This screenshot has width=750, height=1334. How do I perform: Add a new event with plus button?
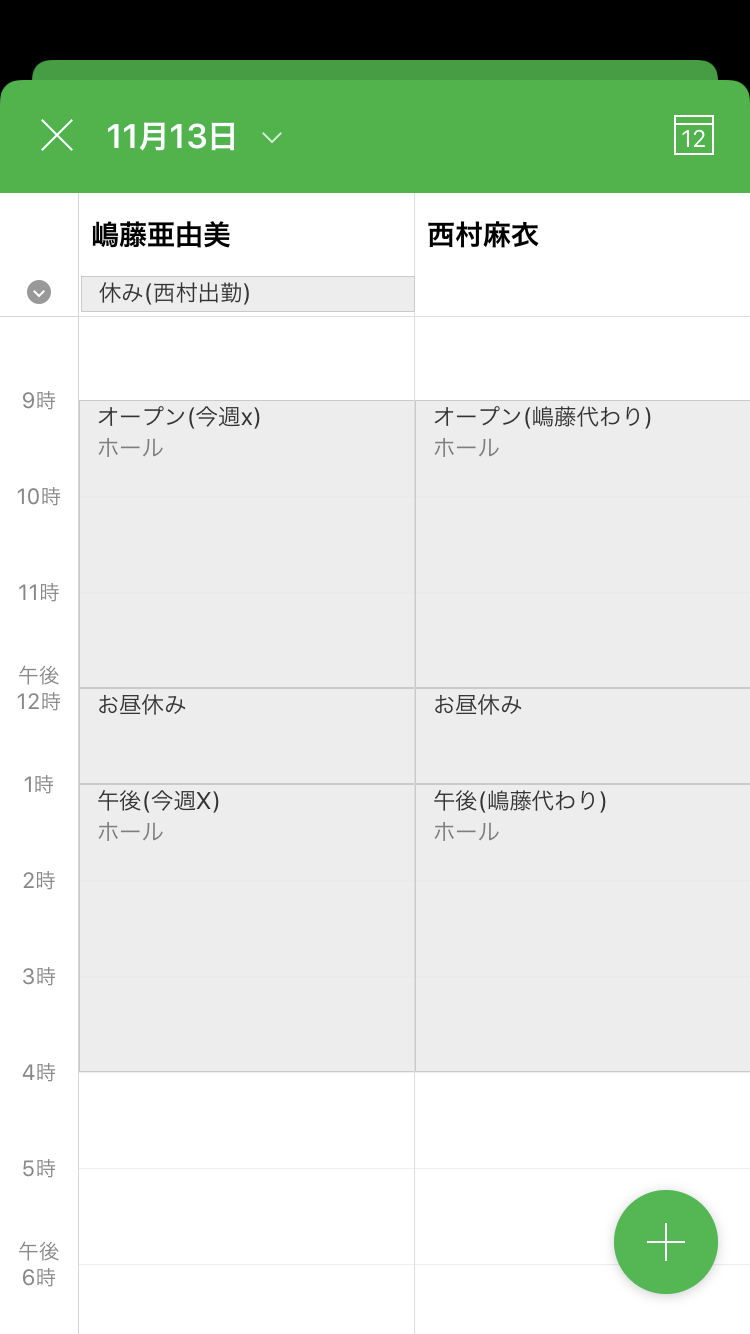[x=665, y=1242]
